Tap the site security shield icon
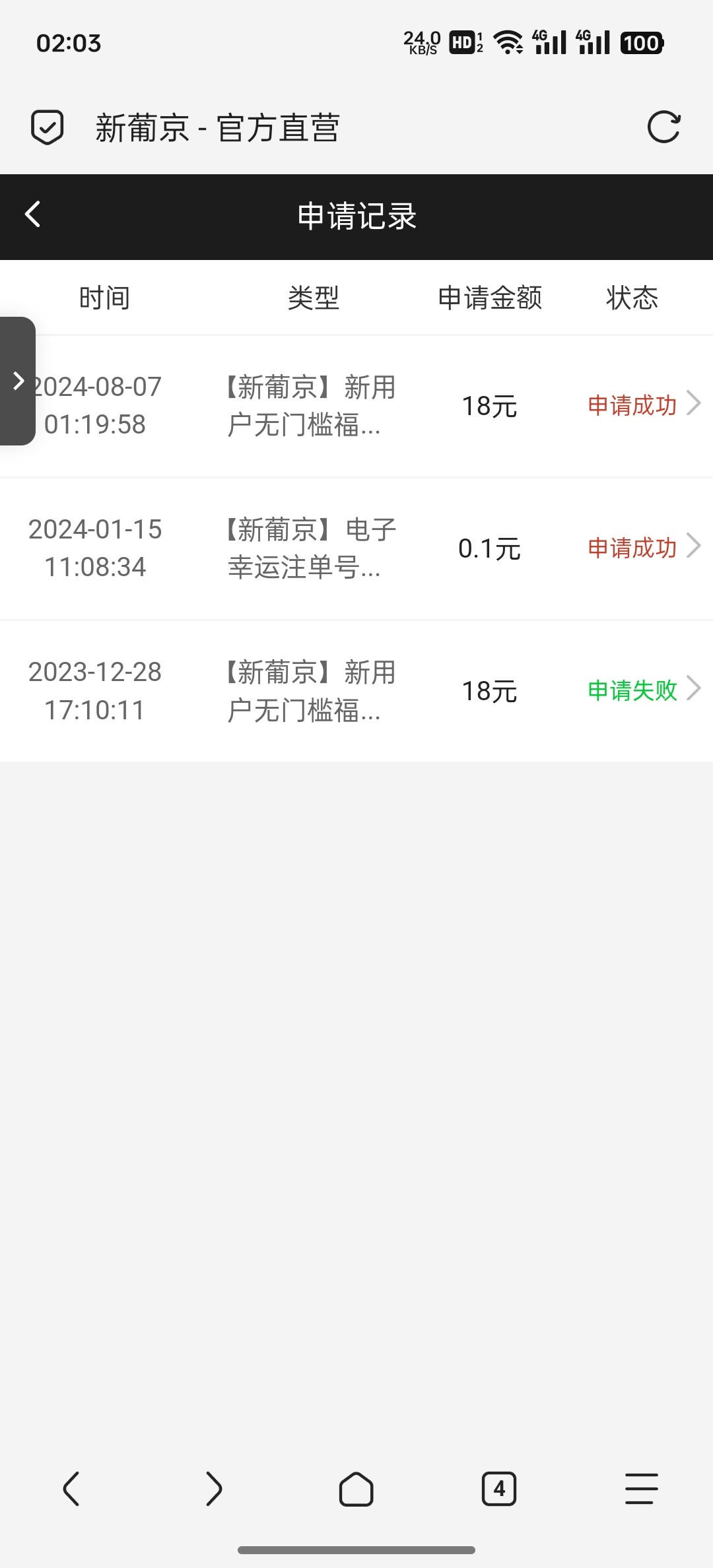713x1568 pixels. pyautogui.click(x=48, y=127)
